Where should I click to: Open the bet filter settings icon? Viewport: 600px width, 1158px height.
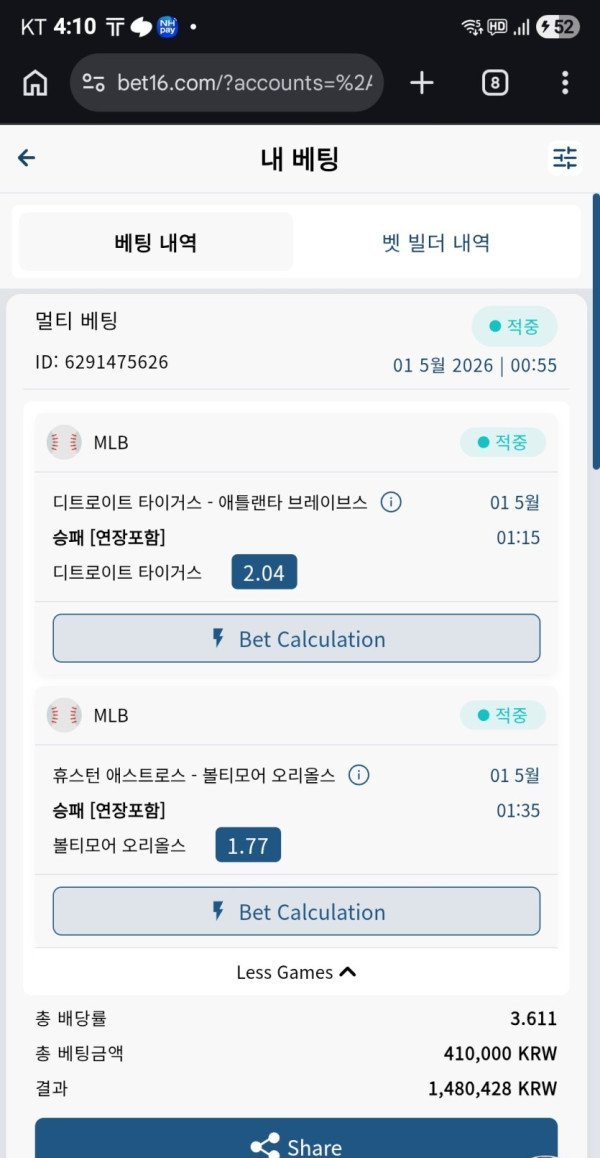(565, 158)
